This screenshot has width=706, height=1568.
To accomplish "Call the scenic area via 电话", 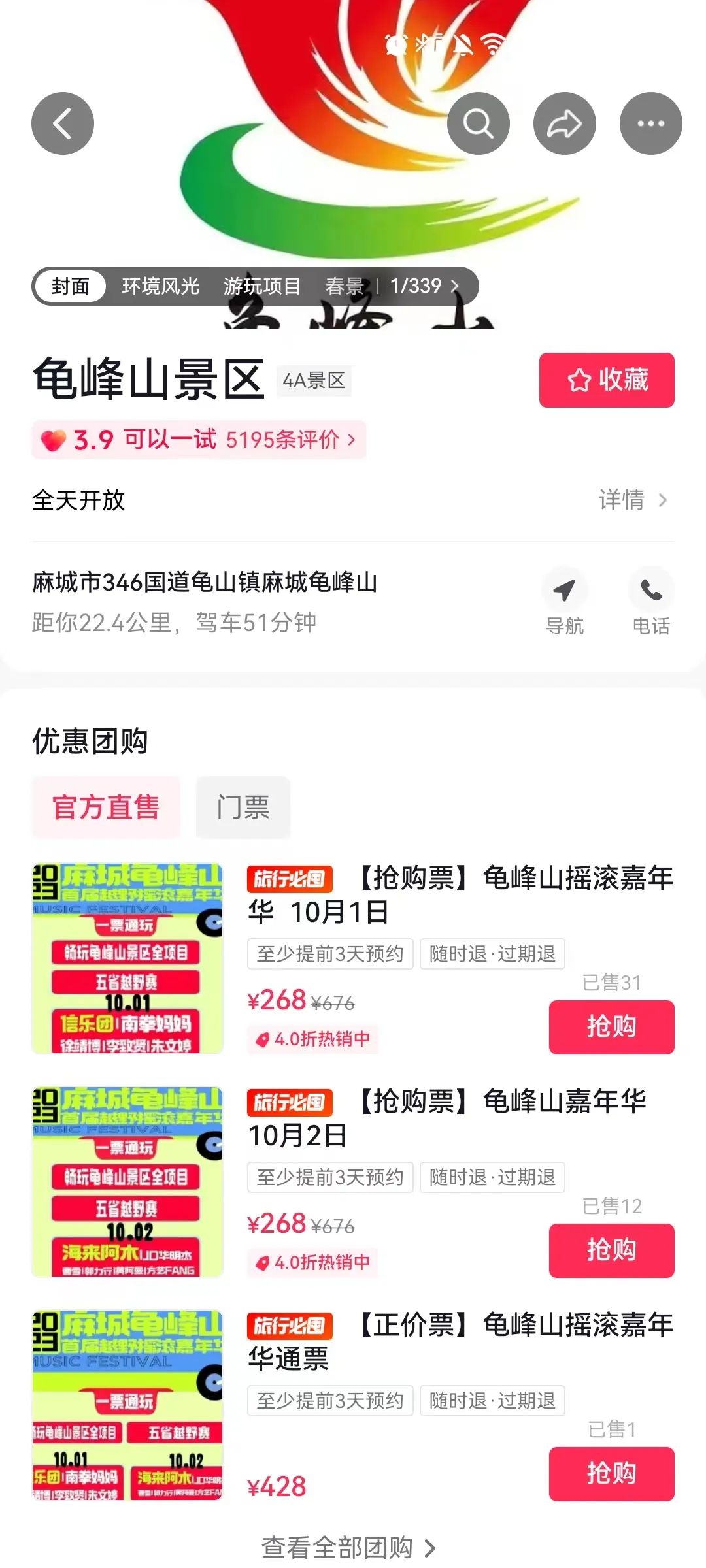I will coord(650,601).
